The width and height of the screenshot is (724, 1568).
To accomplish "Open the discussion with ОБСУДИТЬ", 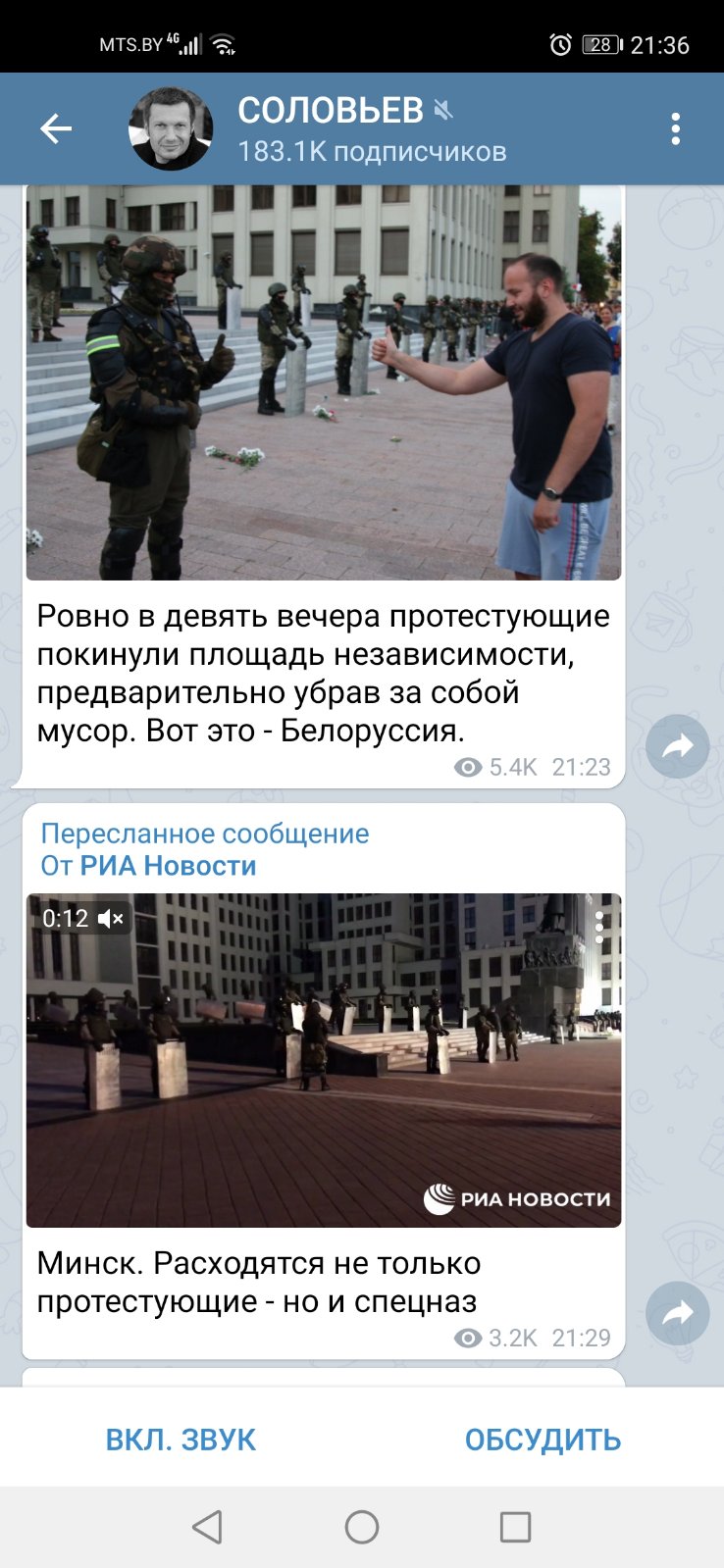I will tap(543, 1440).
